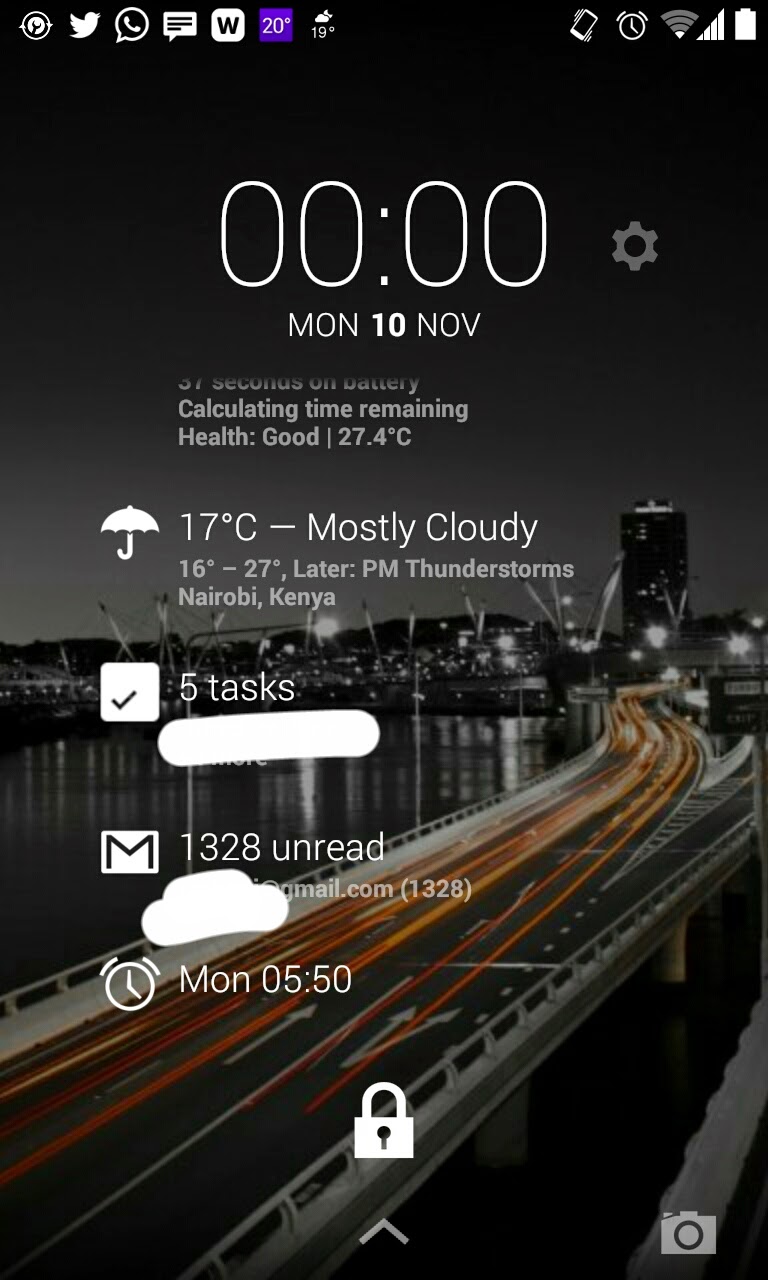Open the widget settings gear
This screenshot has width=768, height=1280.
coord(635,246)
